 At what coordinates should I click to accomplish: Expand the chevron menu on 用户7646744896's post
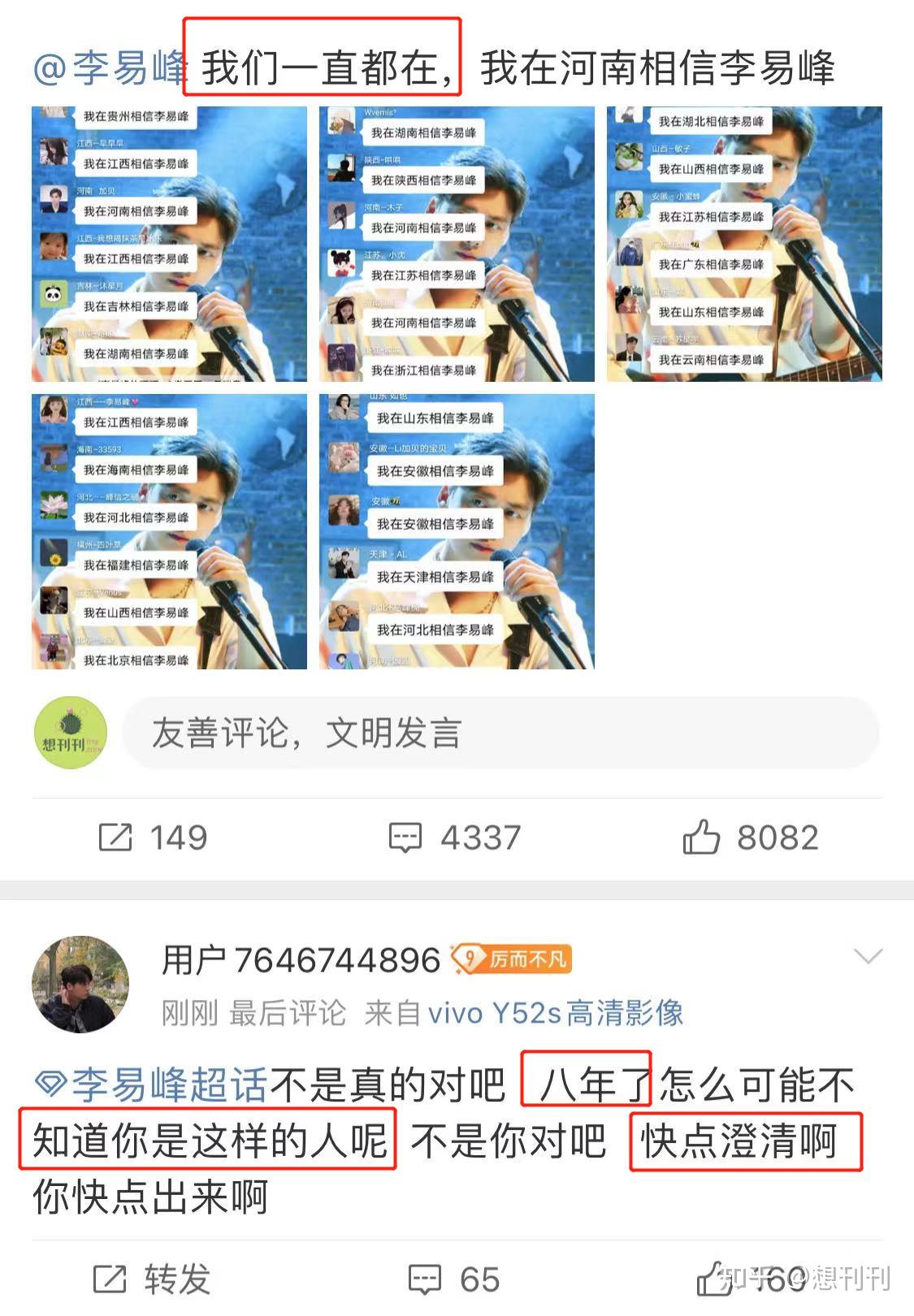coord(868,956)
